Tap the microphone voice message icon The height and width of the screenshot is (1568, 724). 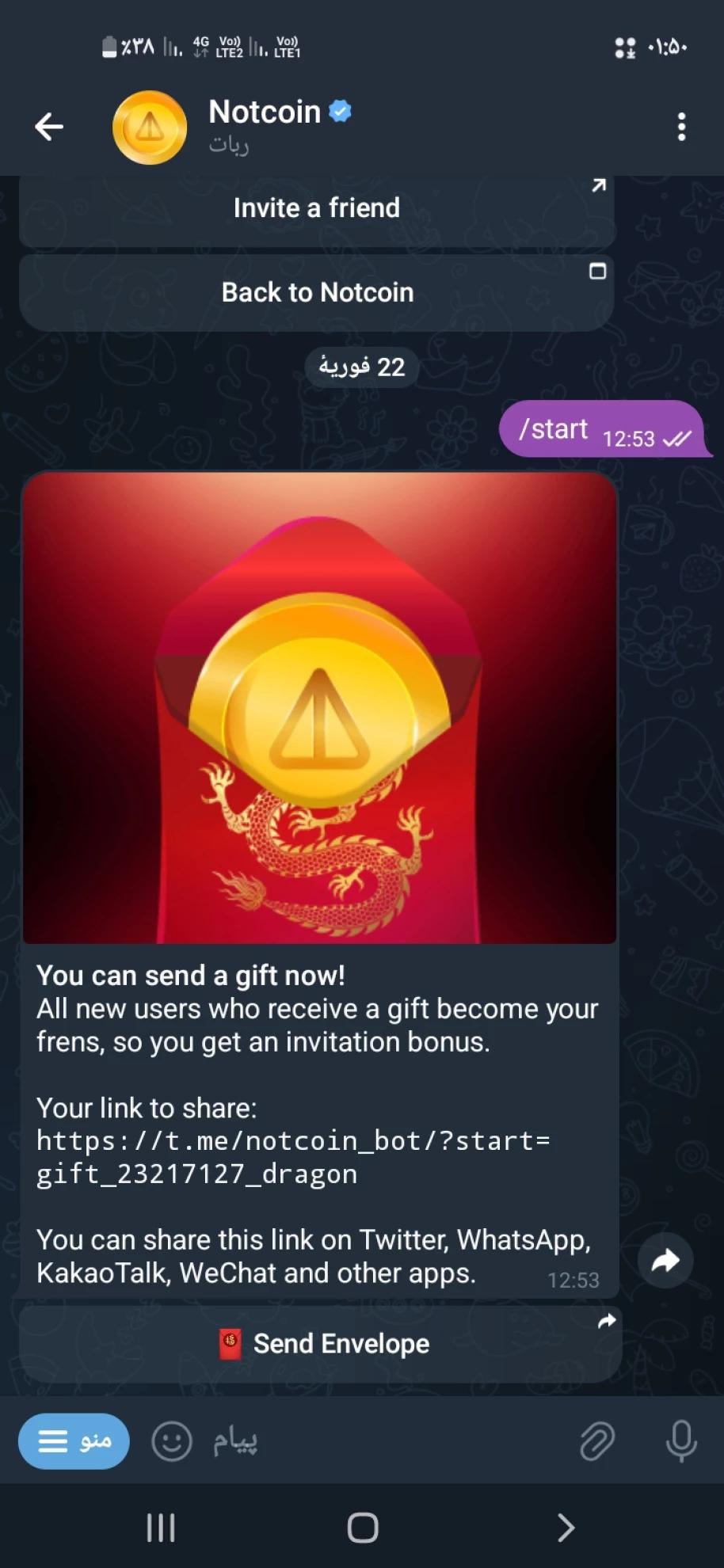coord(681,1441)
